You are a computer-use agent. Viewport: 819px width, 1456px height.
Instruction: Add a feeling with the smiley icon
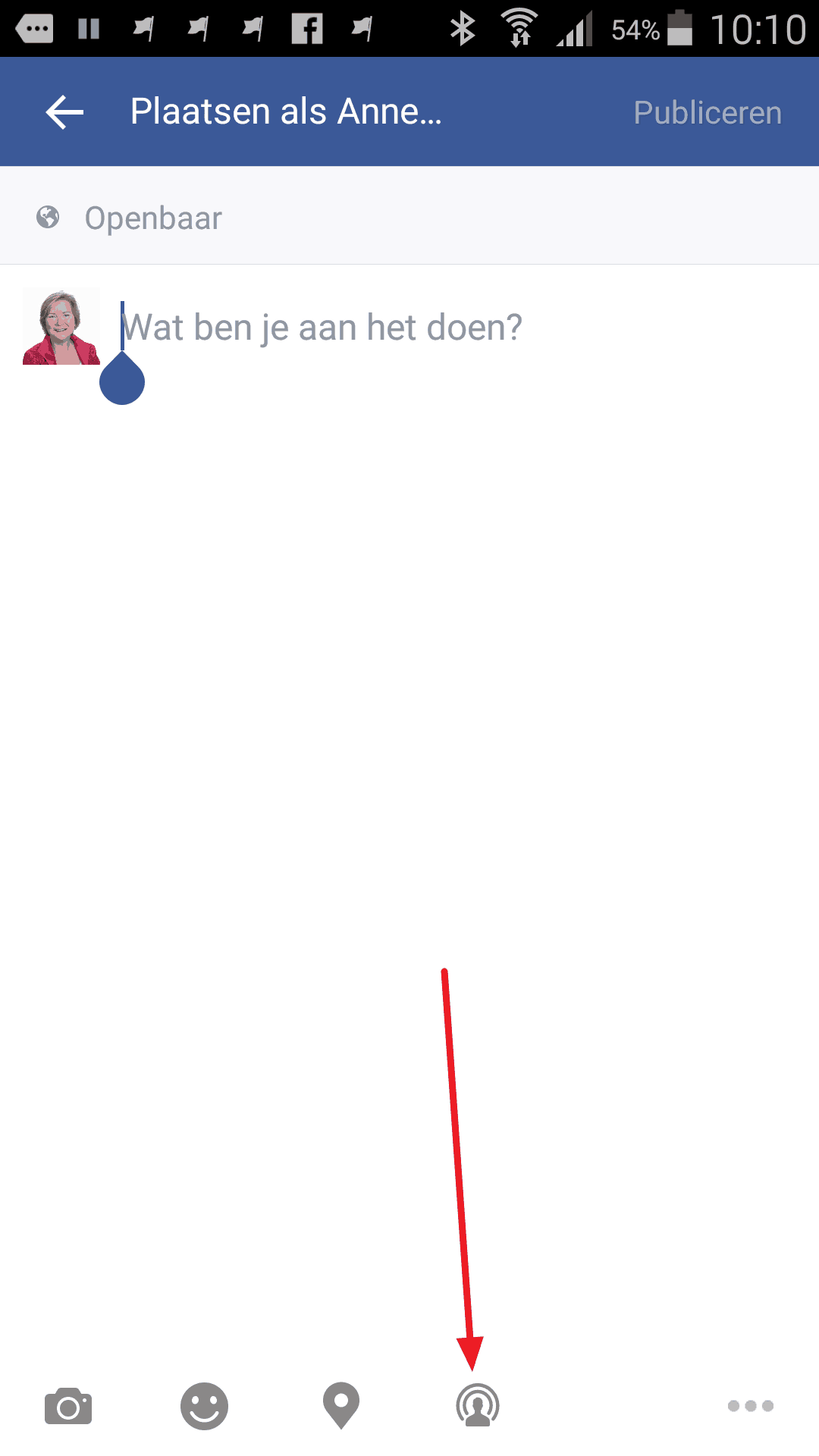pyautogui.click(x=204, y=1406)
